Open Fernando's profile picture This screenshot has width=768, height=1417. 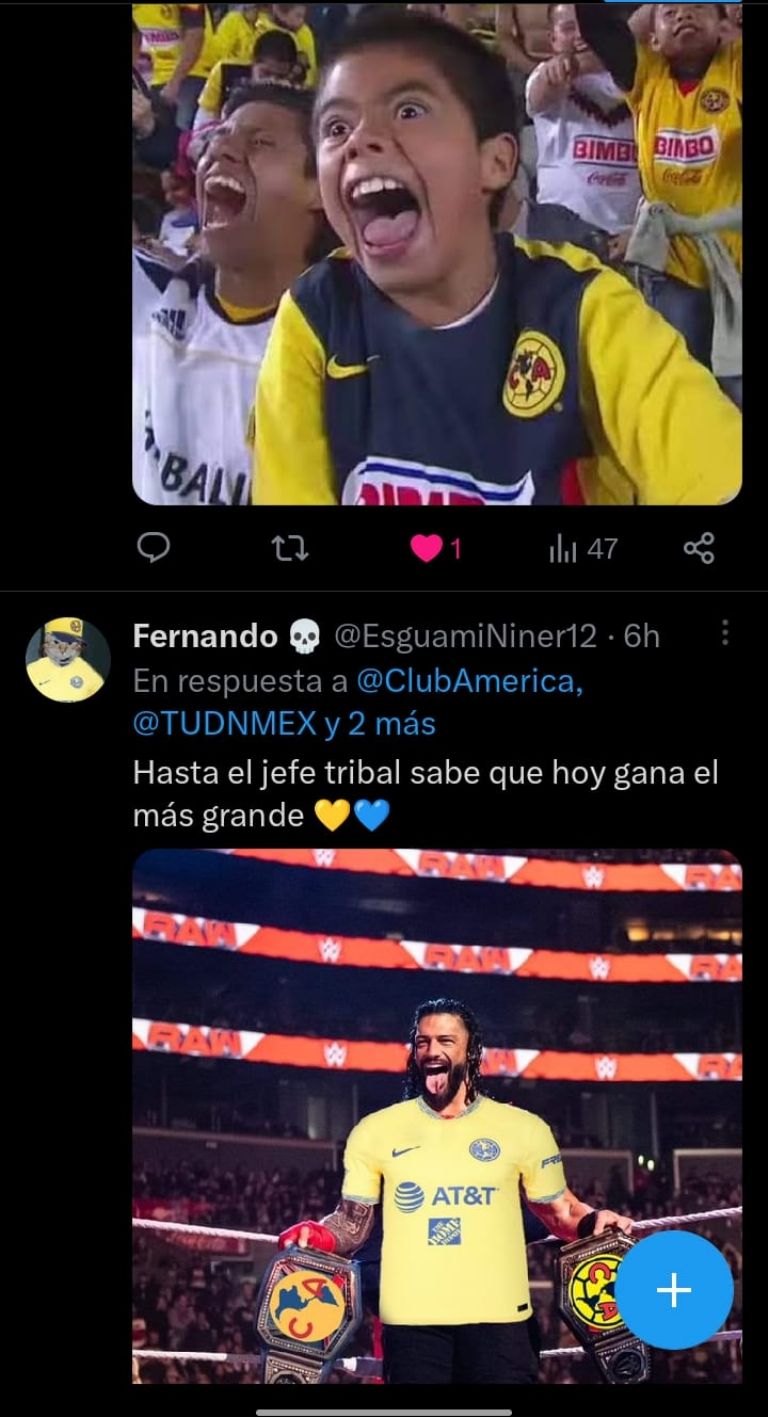pyautogui.click(x=68, y=659)
